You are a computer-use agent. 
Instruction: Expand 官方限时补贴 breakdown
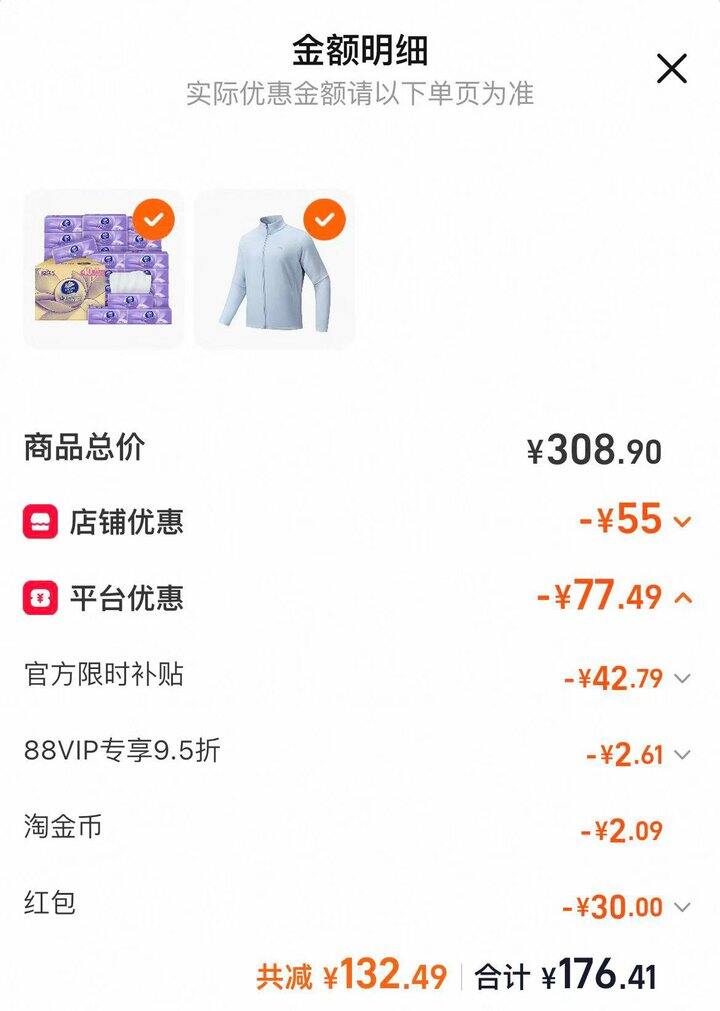pos(683,678)
